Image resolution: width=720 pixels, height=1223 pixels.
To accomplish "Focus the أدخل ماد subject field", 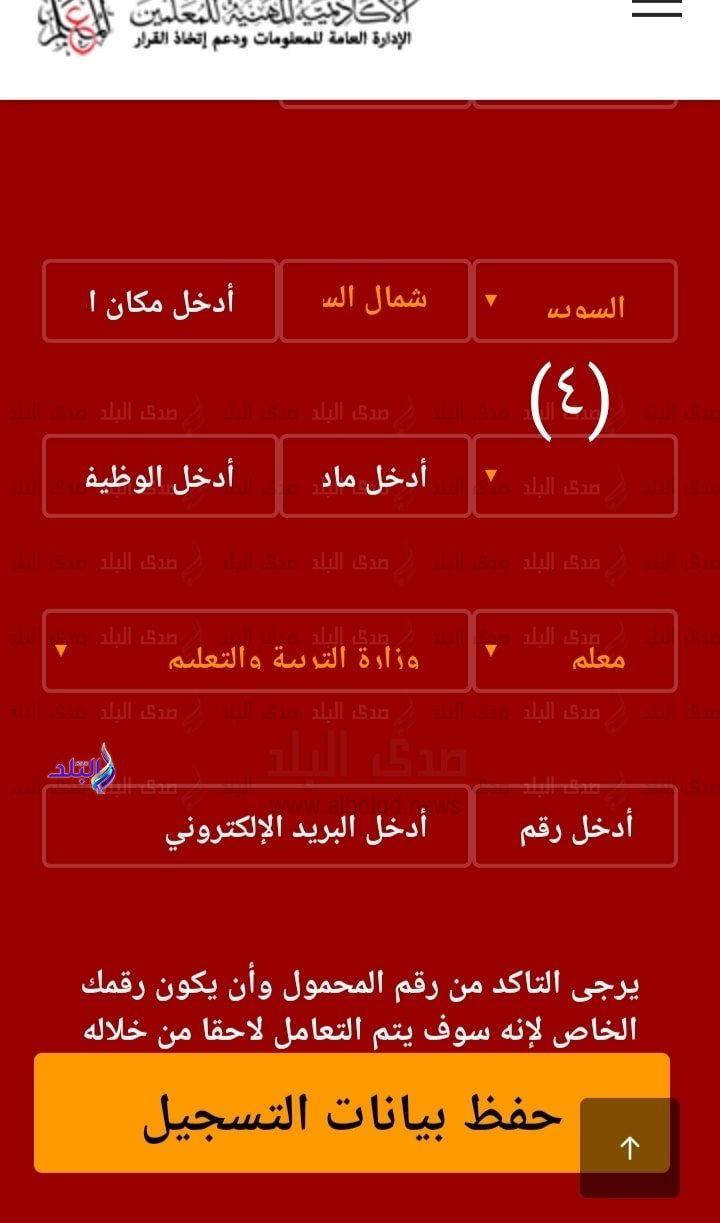I will click(375, 476).
